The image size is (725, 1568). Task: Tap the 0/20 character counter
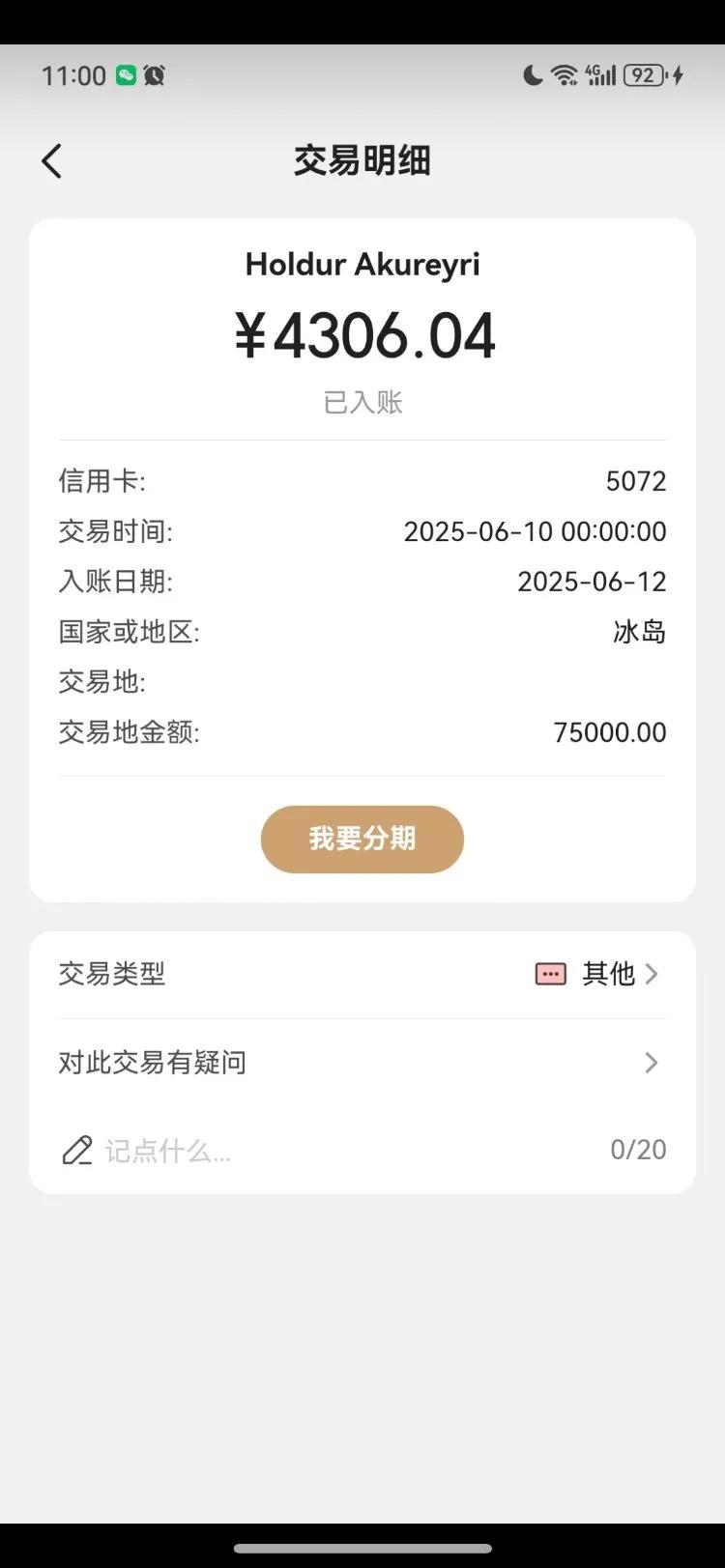[x=638, y=1150]
